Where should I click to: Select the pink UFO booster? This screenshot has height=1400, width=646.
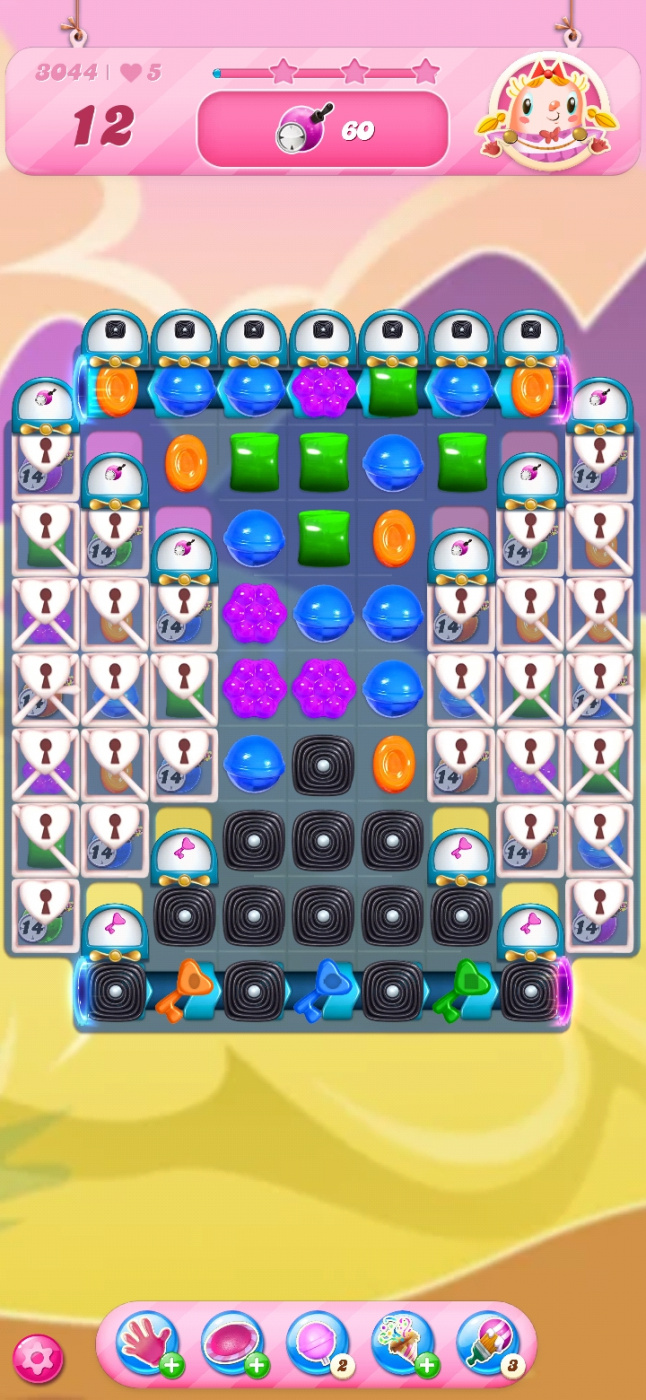coord(232,1342)
